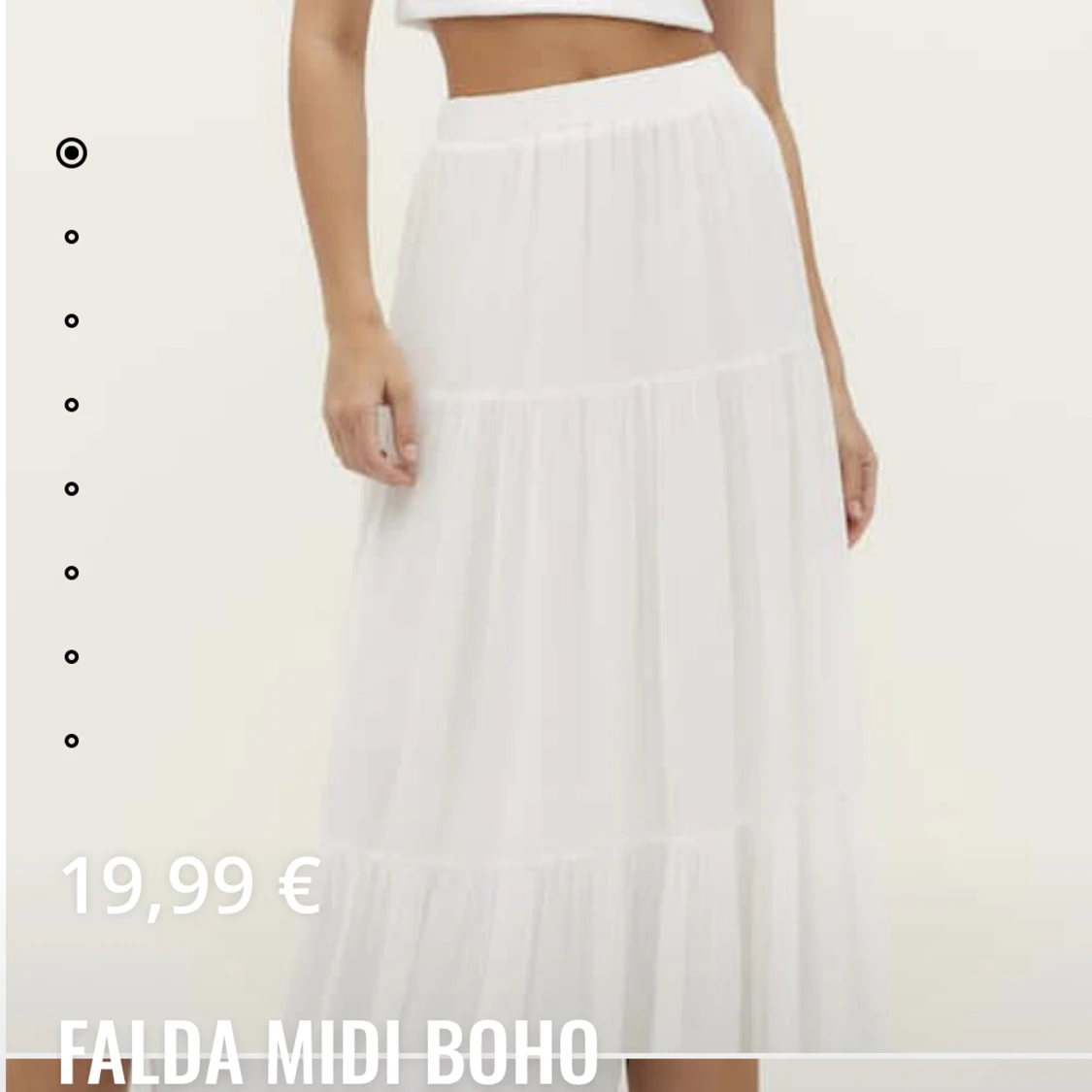Show the third product photo via indicator

click(72, 321)
